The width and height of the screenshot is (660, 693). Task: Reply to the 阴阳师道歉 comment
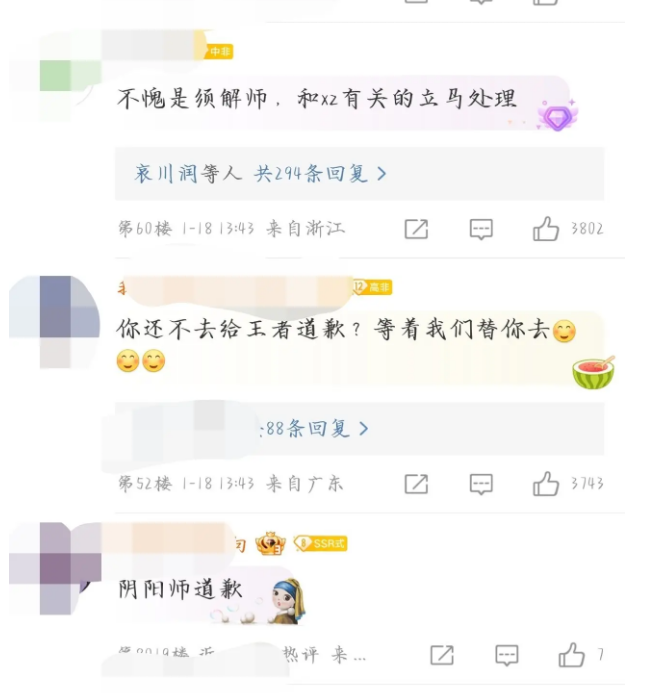(x=507, y=655)
